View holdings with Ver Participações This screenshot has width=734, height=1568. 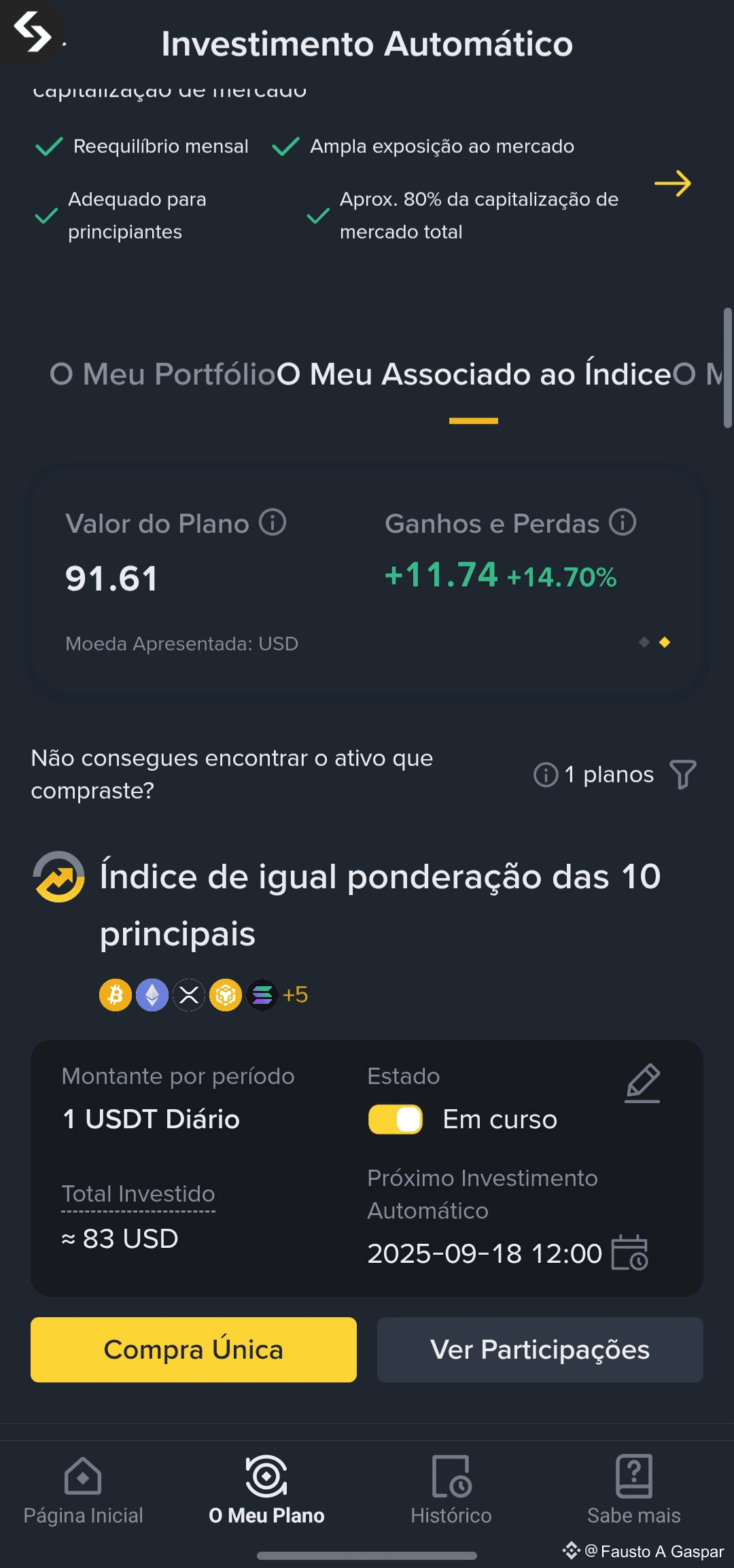click(x=540, y=1350)
